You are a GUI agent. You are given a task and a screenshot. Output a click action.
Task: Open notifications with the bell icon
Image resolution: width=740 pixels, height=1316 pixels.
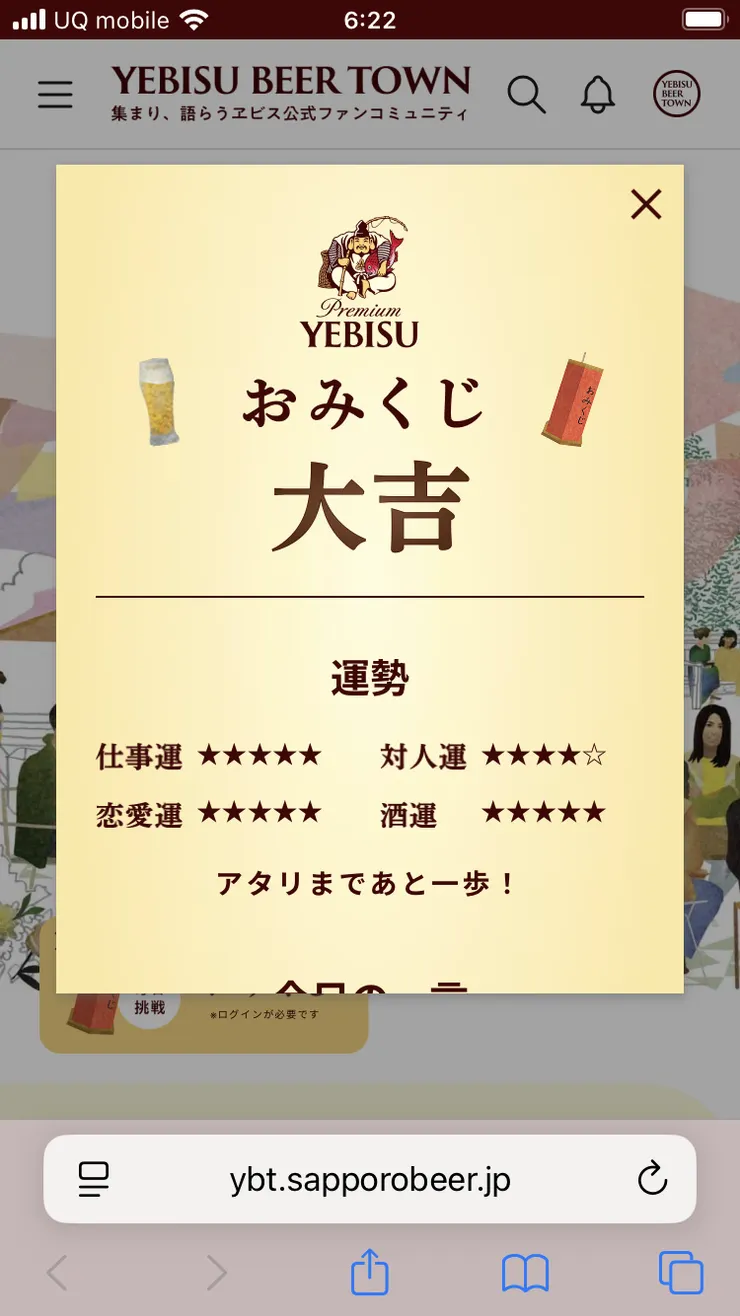coord(597,94)
